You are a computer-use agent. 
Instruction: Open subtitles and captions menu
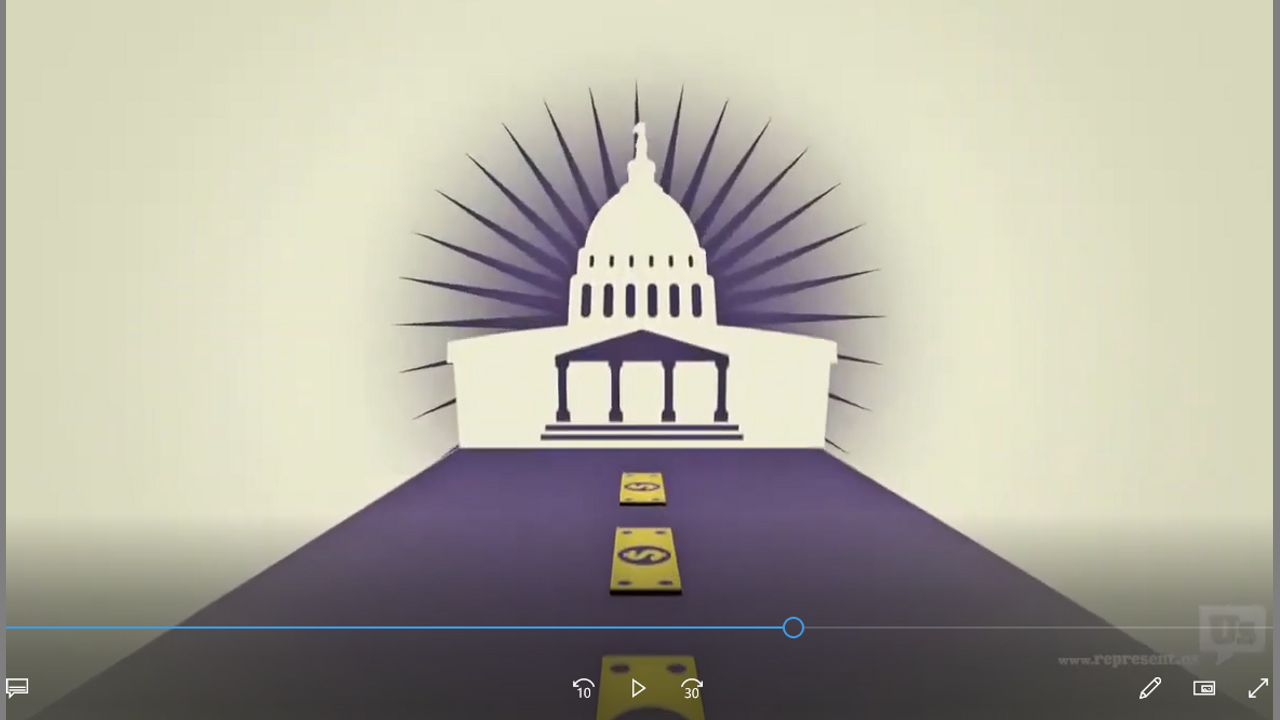coord(17,688)
